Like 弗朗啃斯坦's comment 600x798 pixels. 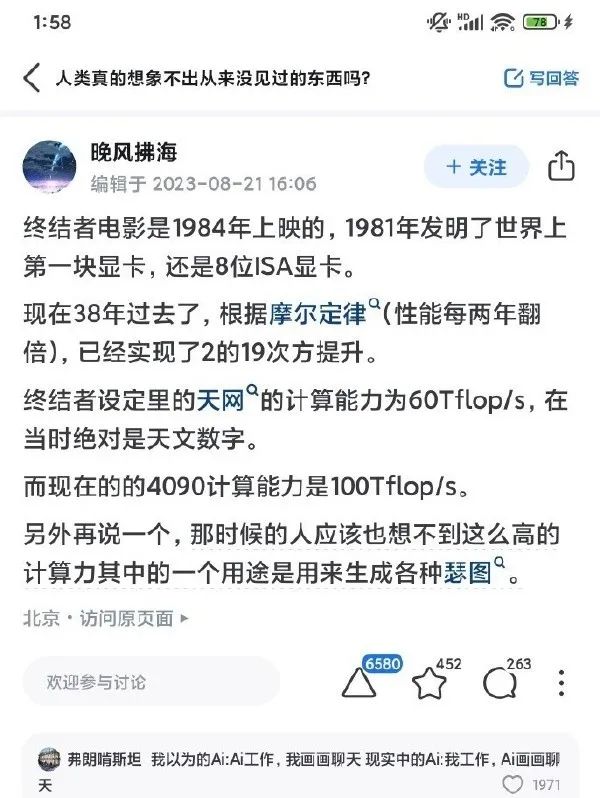point(512,784)
